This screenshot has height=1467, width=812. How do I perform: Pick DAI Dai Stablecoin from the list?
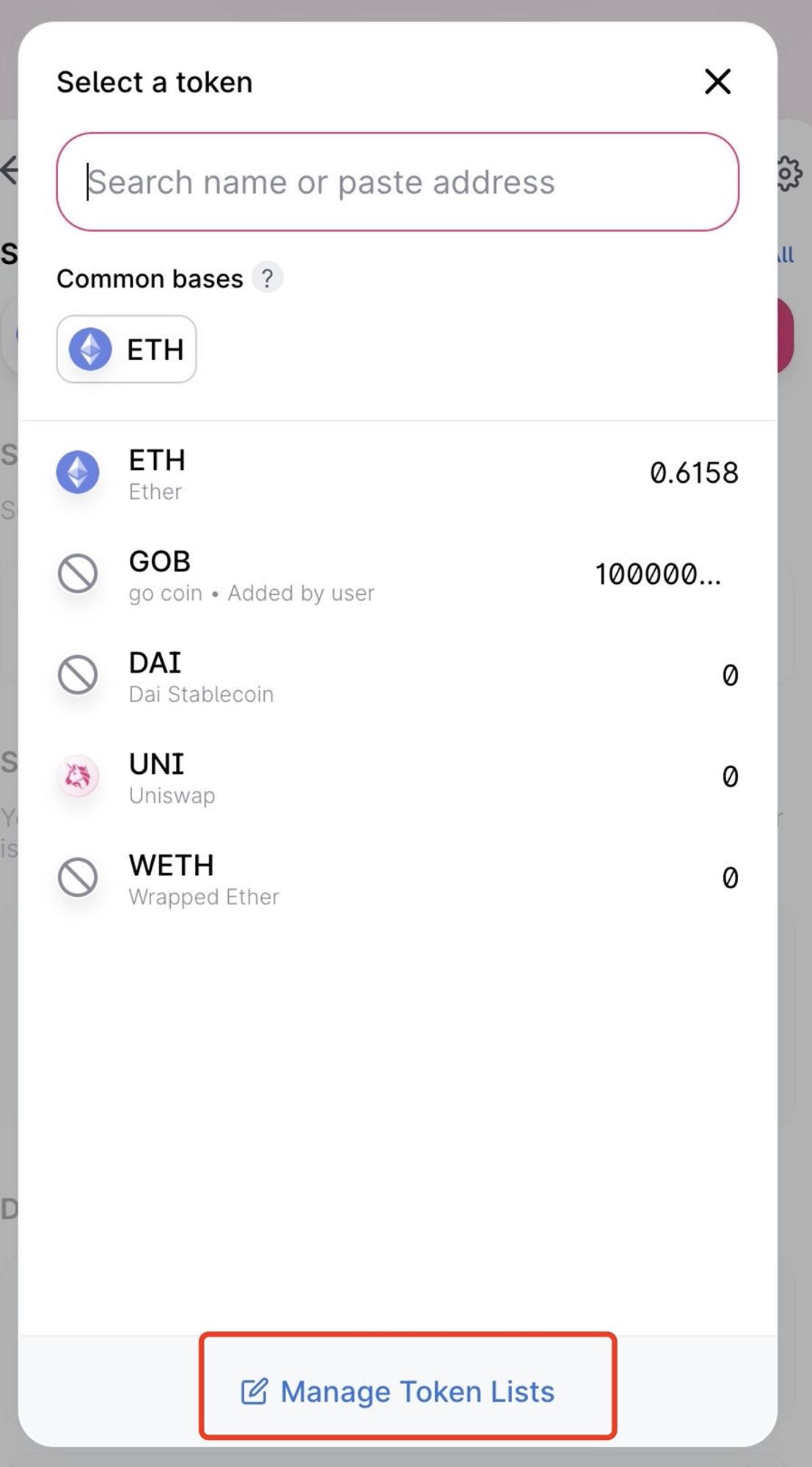tap(398, 676)
